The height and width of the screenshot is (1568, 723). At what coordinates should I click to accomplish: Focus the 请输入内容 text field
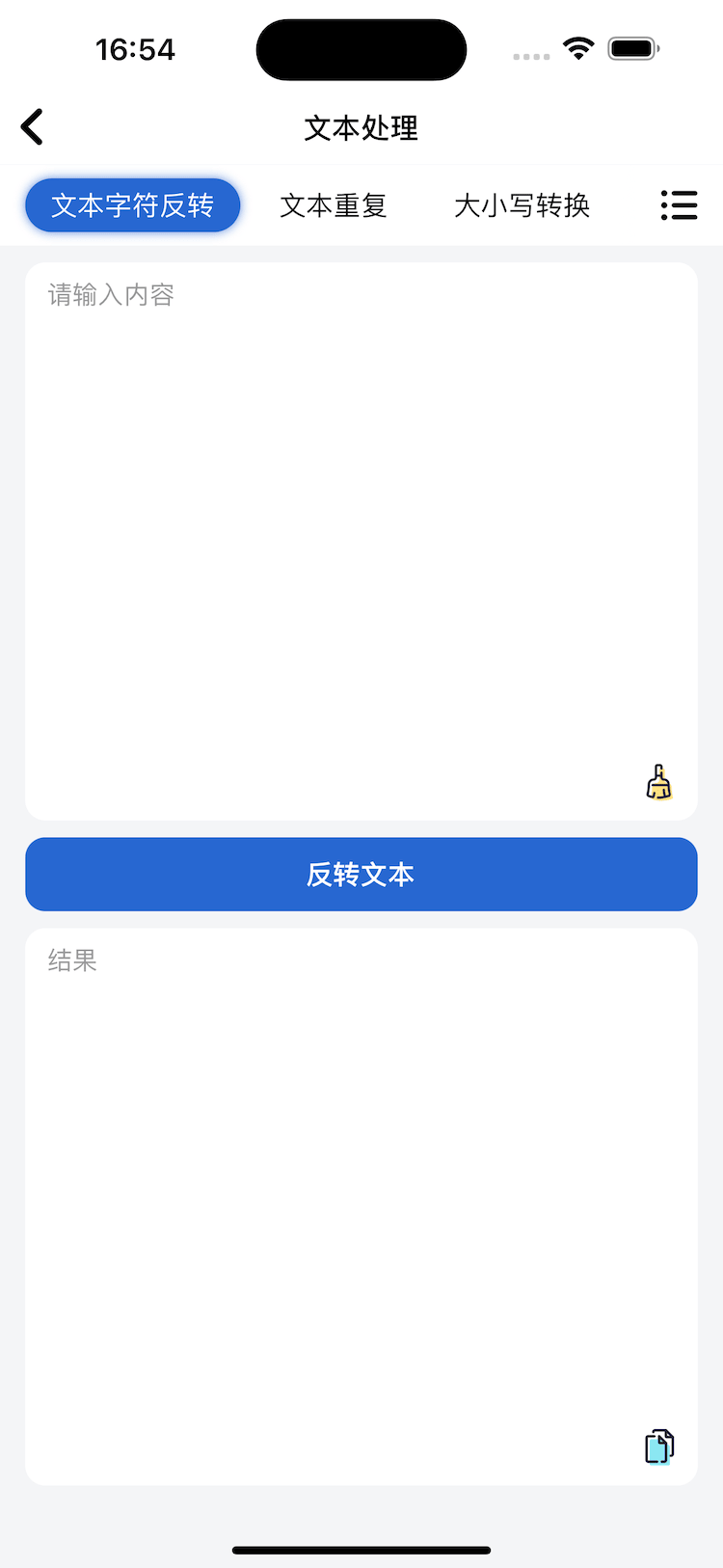(x=361, y=521)
